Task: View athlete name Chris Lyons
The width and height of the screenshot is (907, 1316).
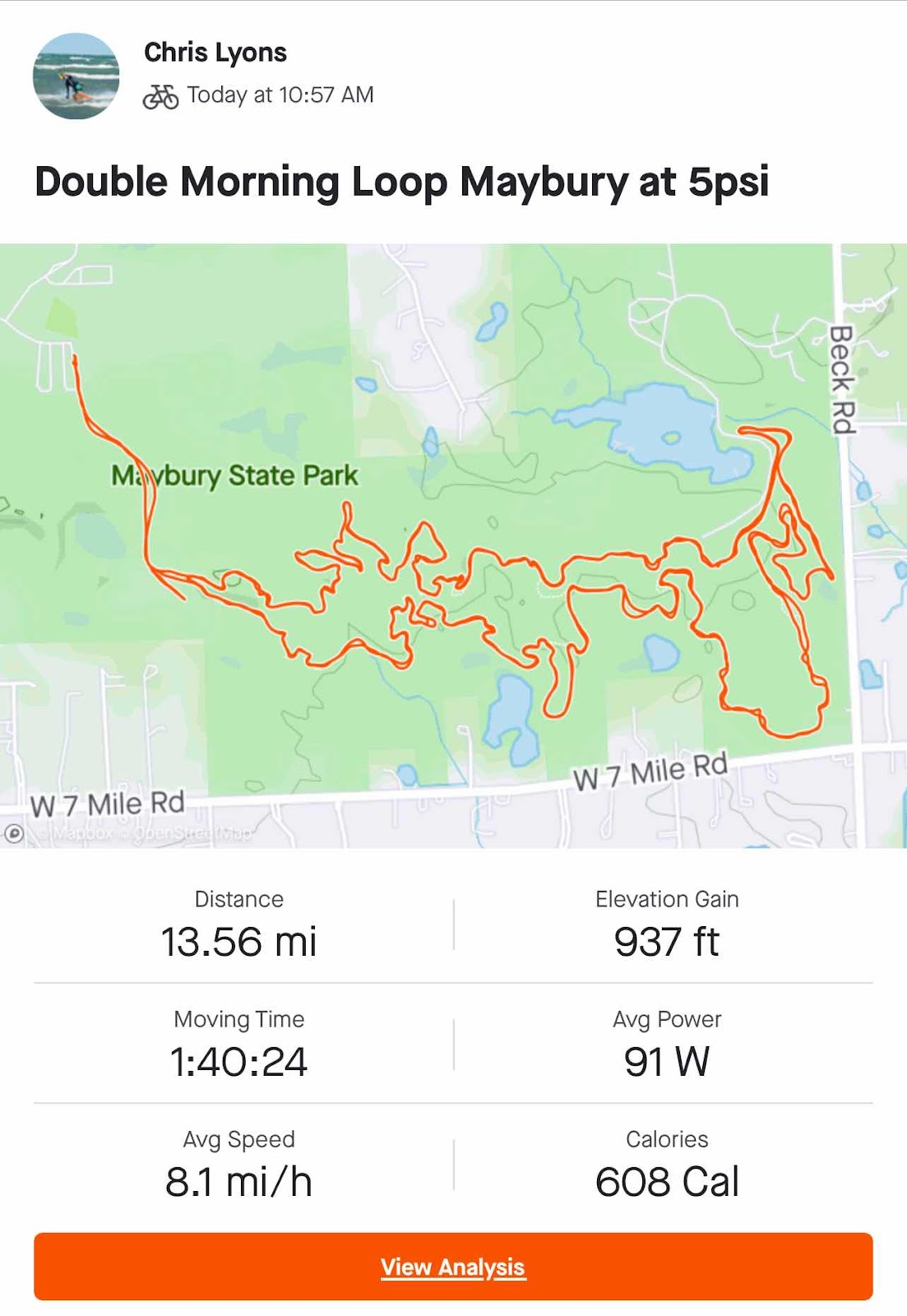Action: pyautogui.click(x=215, y=53)
